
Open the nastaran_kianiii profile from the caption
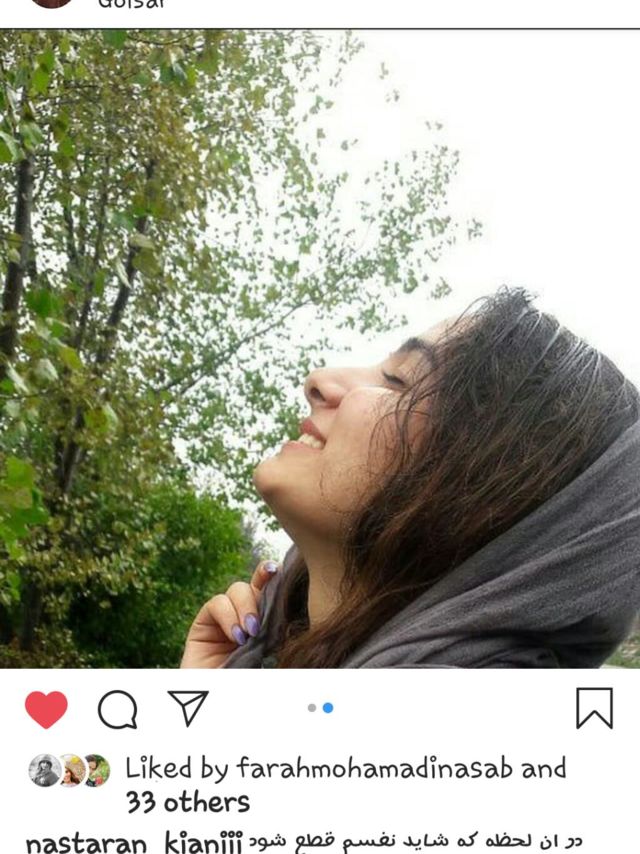pyautogui.click(x=133, y=843)
